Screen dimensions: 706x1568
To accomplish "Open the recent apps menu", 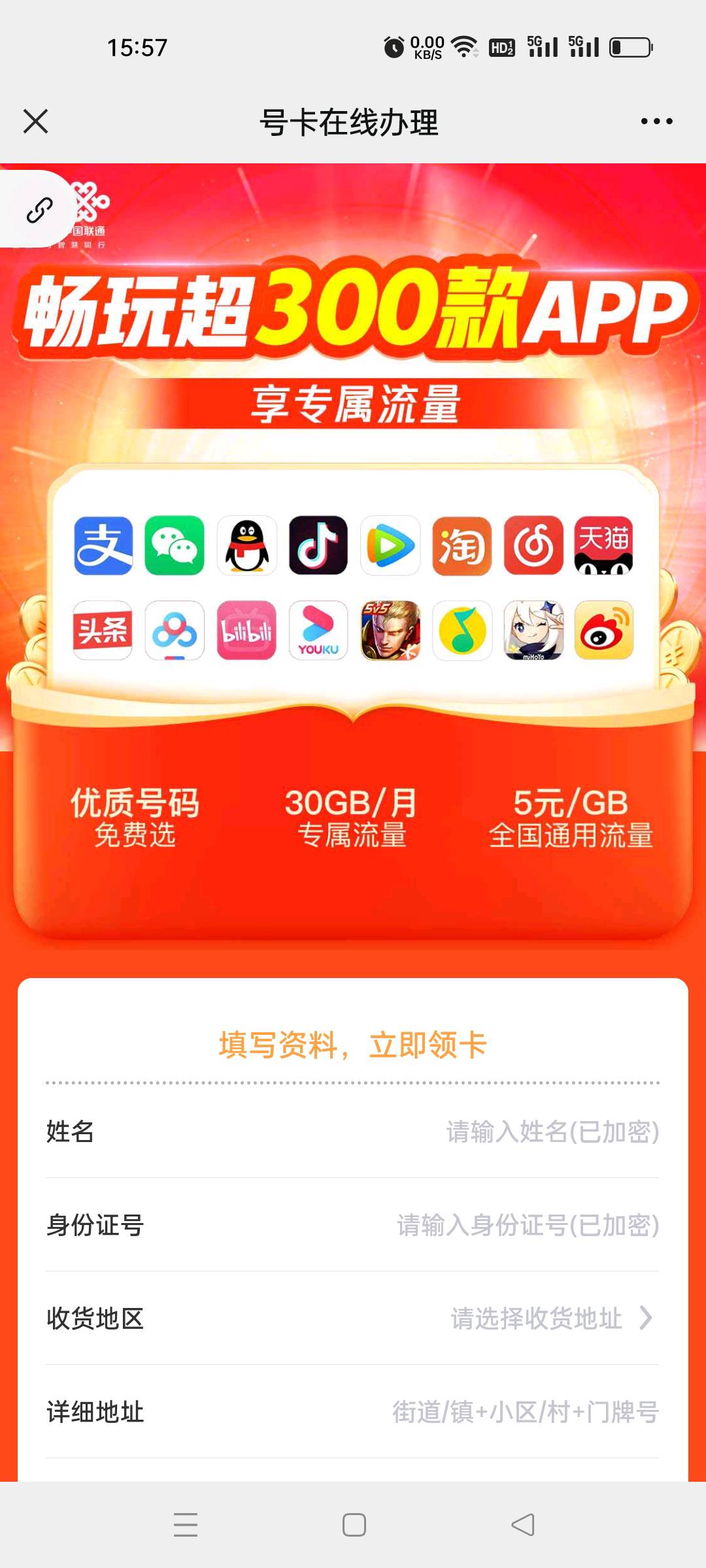I will pyautogui.click(x=186, y=1525).
